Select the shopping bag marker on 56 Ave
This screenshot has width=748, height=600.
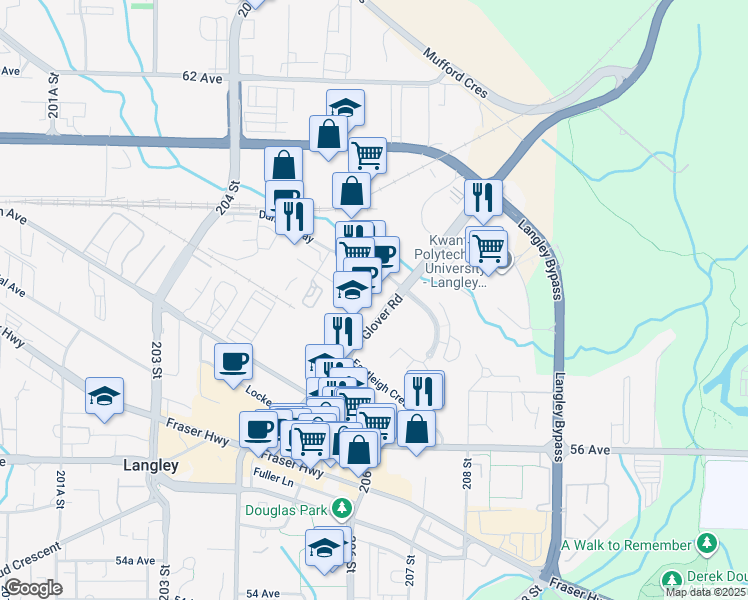click(x=416, y=427)
